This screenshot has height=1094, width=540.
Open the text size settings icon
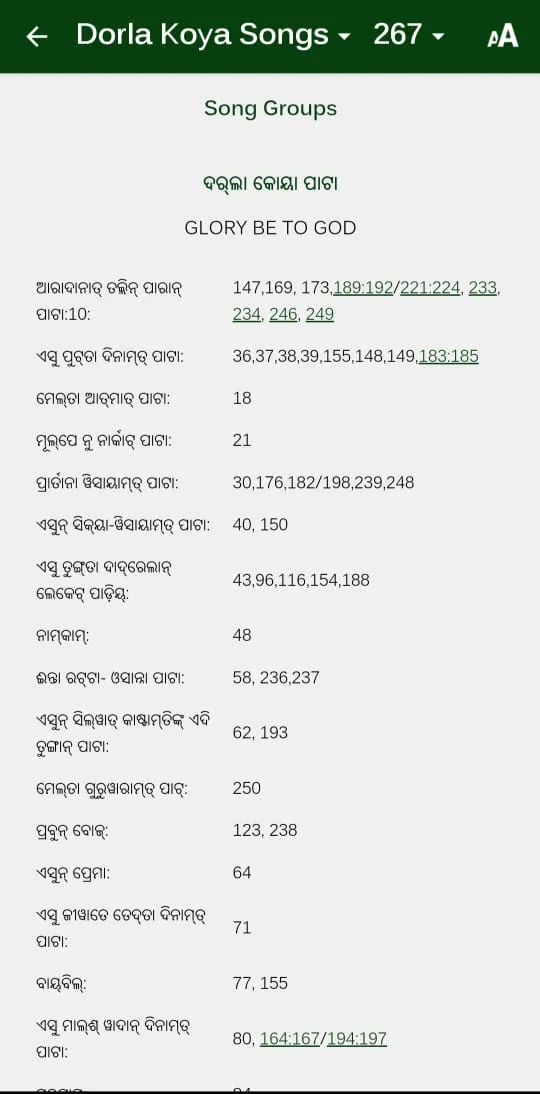[x=502, y=36]
